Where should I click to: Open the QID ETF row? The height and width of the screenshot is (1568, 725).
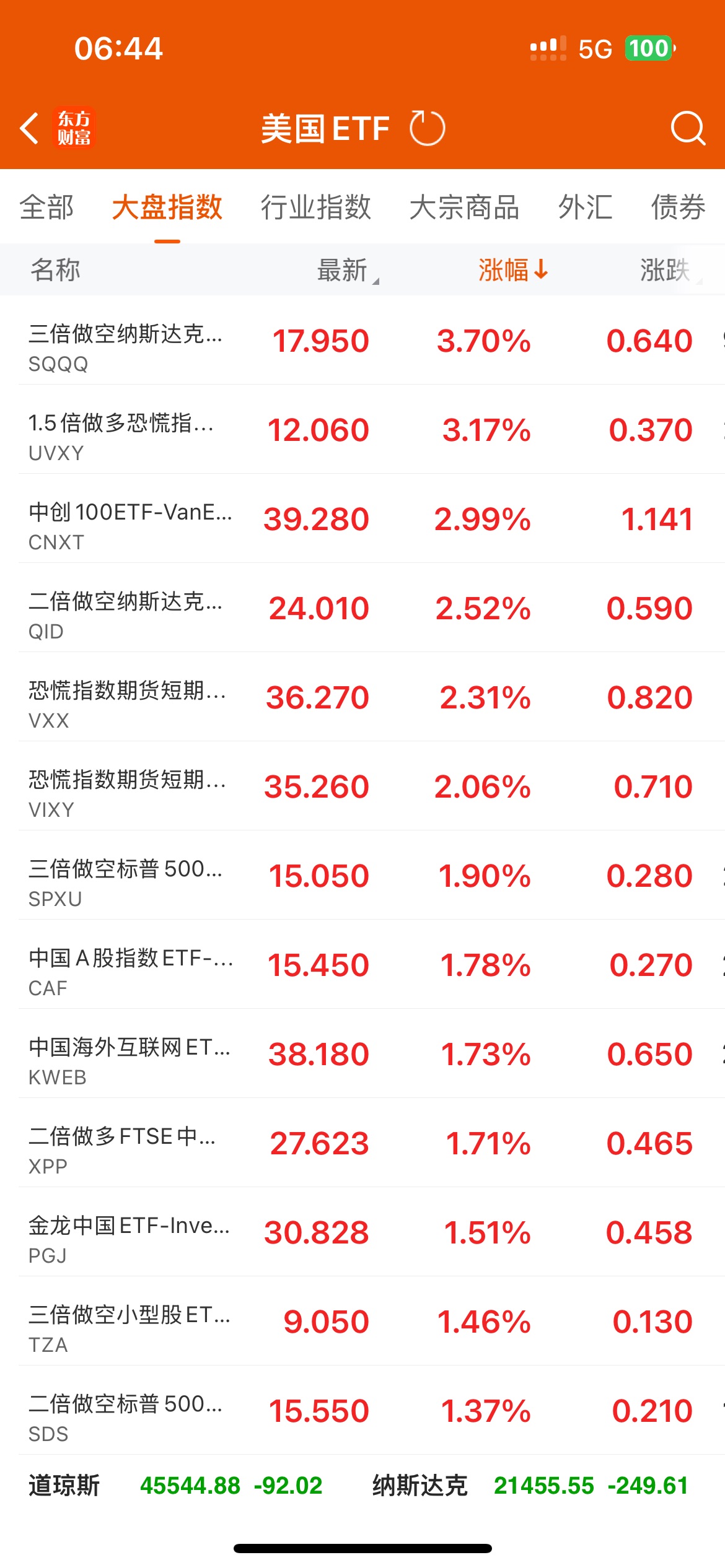pos(362,608)
